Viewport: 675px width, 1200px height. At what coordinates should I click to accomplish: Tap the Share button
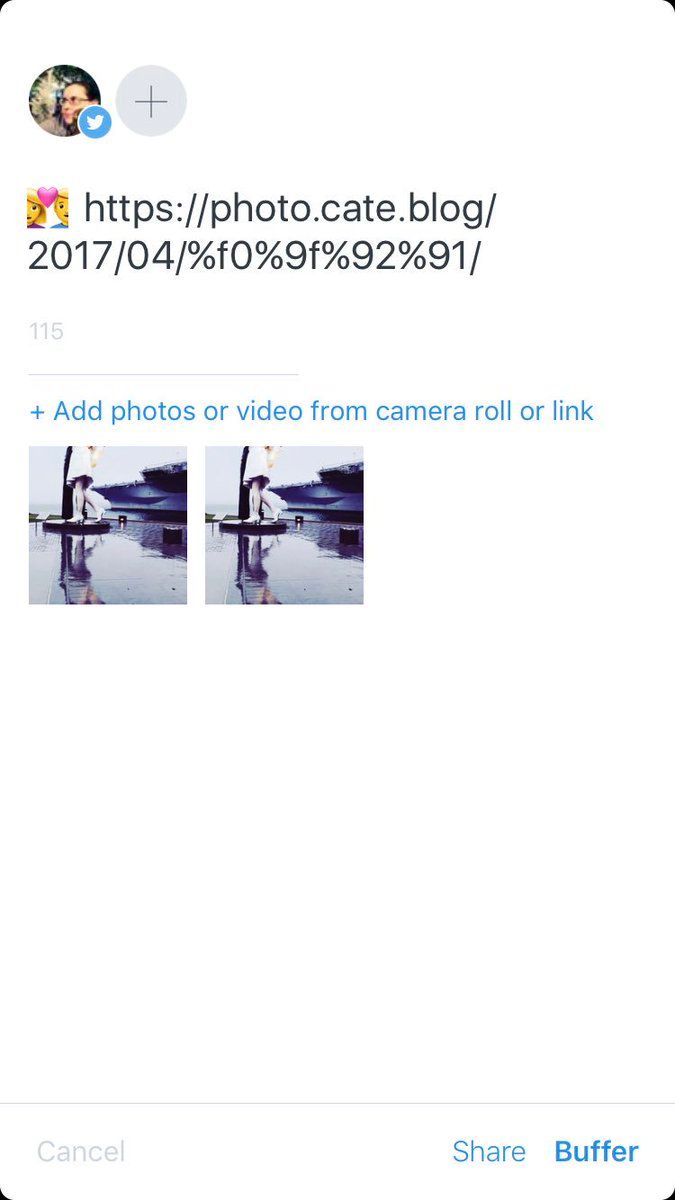(x=488, y=1151)
